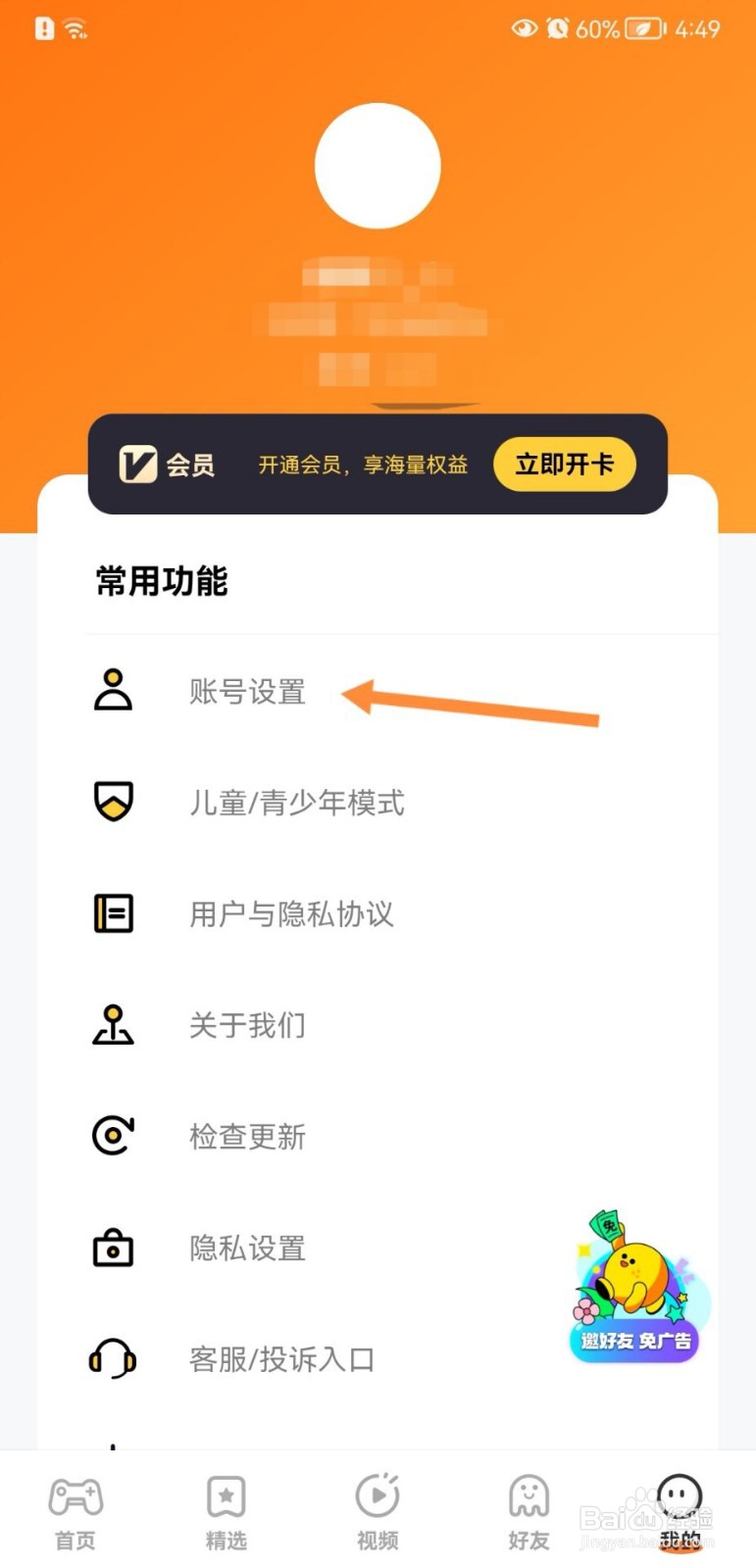
Task: Click the 客服/投诉入口 headset icon
Action: (113, 1359)
